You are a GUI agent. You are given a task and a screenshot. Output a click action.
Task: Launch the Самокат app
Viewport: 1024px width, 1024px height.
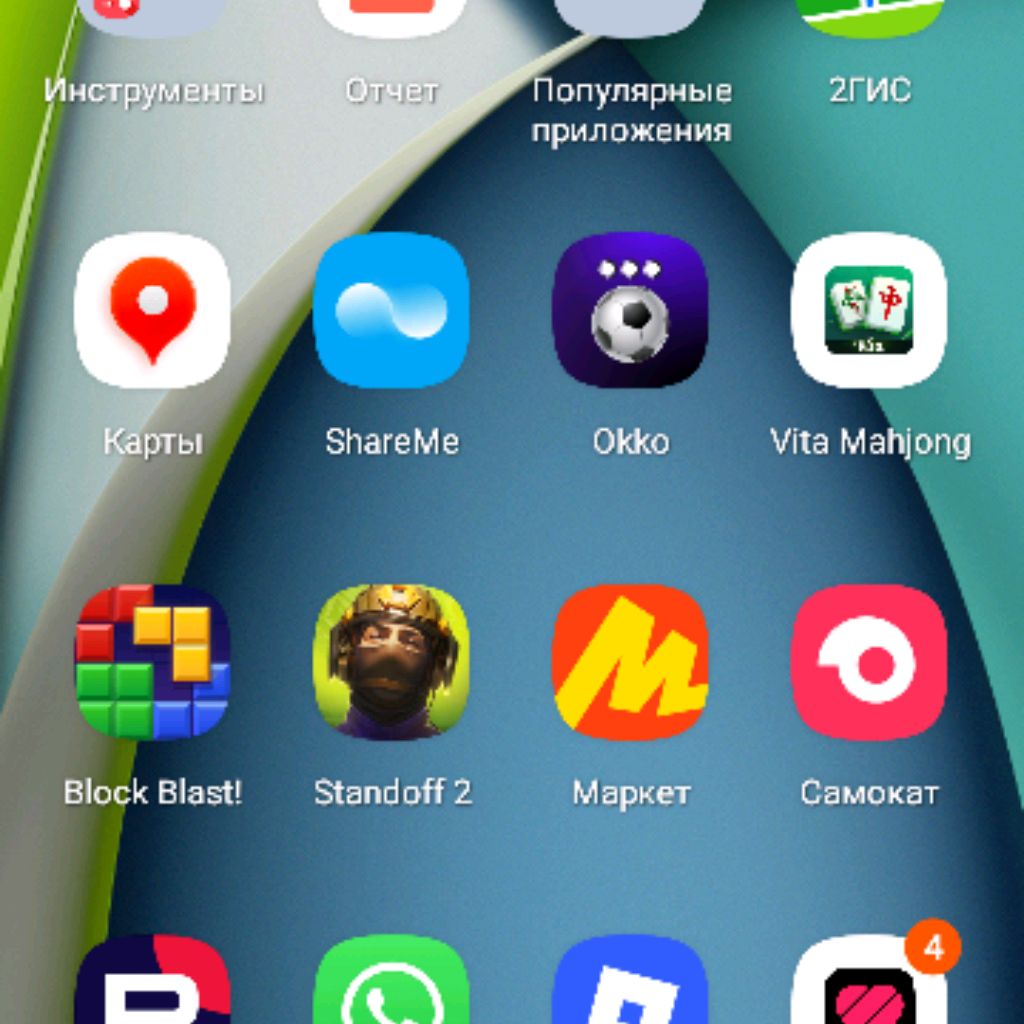[869, 662]
